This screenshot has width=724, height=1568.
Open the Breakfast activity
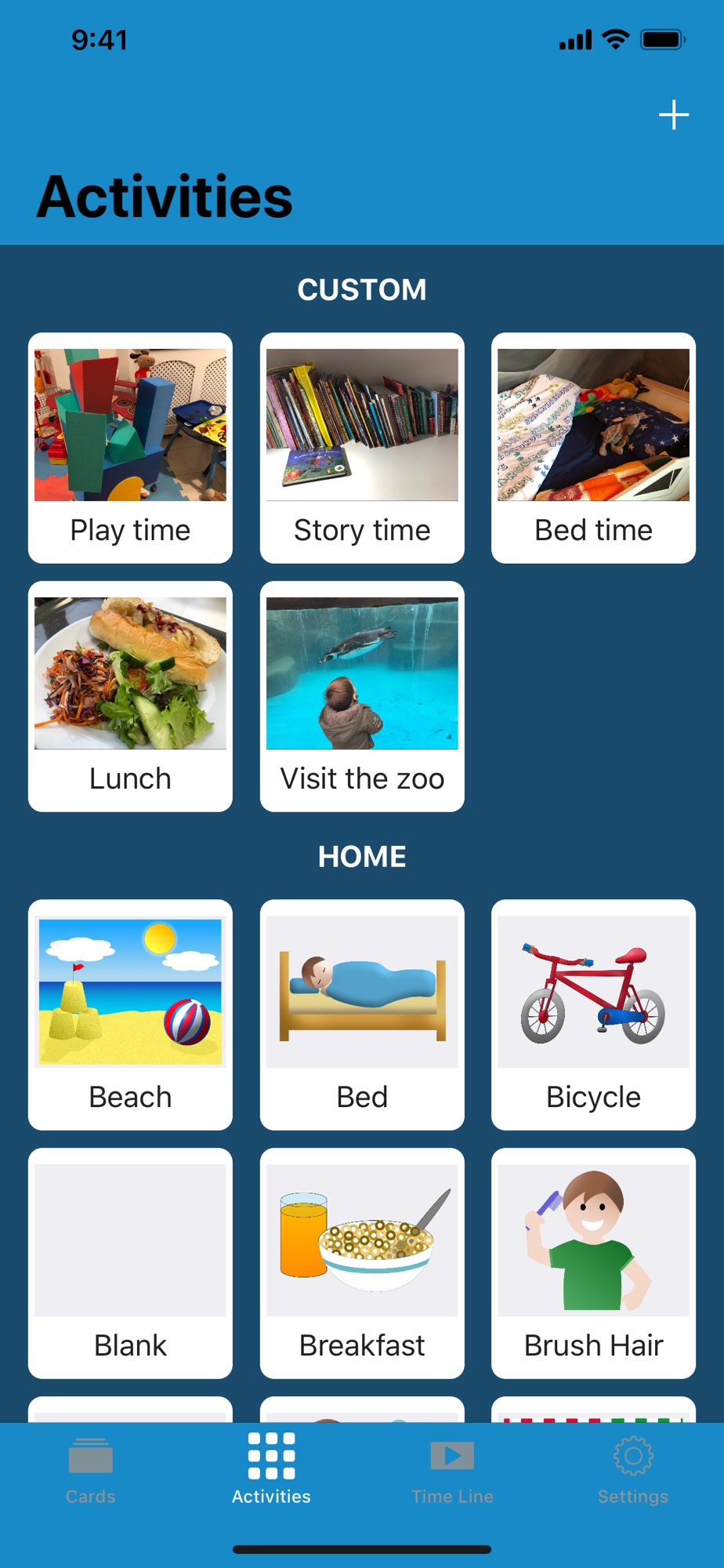362,1263
